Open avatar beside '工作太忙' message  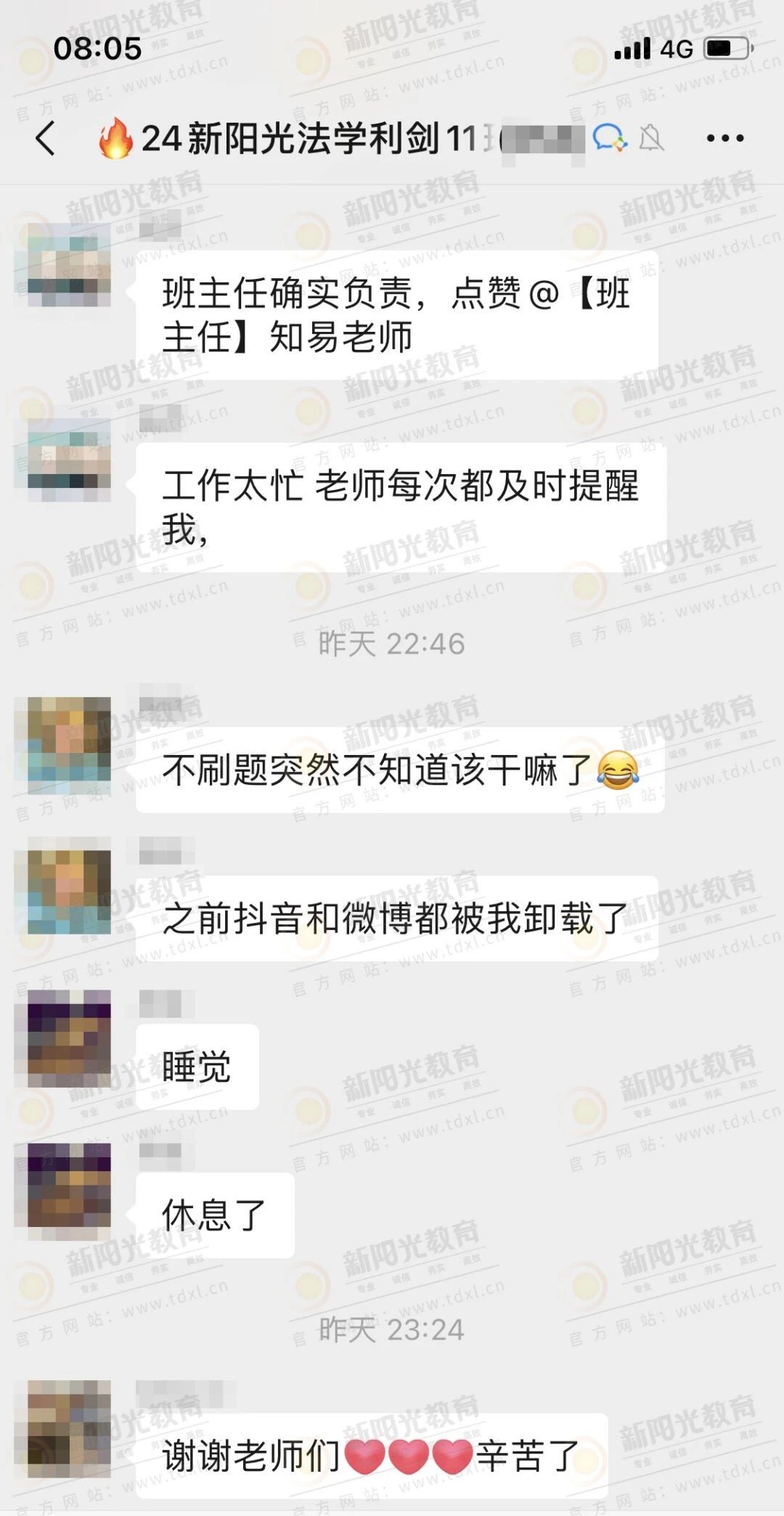(69, 459)
